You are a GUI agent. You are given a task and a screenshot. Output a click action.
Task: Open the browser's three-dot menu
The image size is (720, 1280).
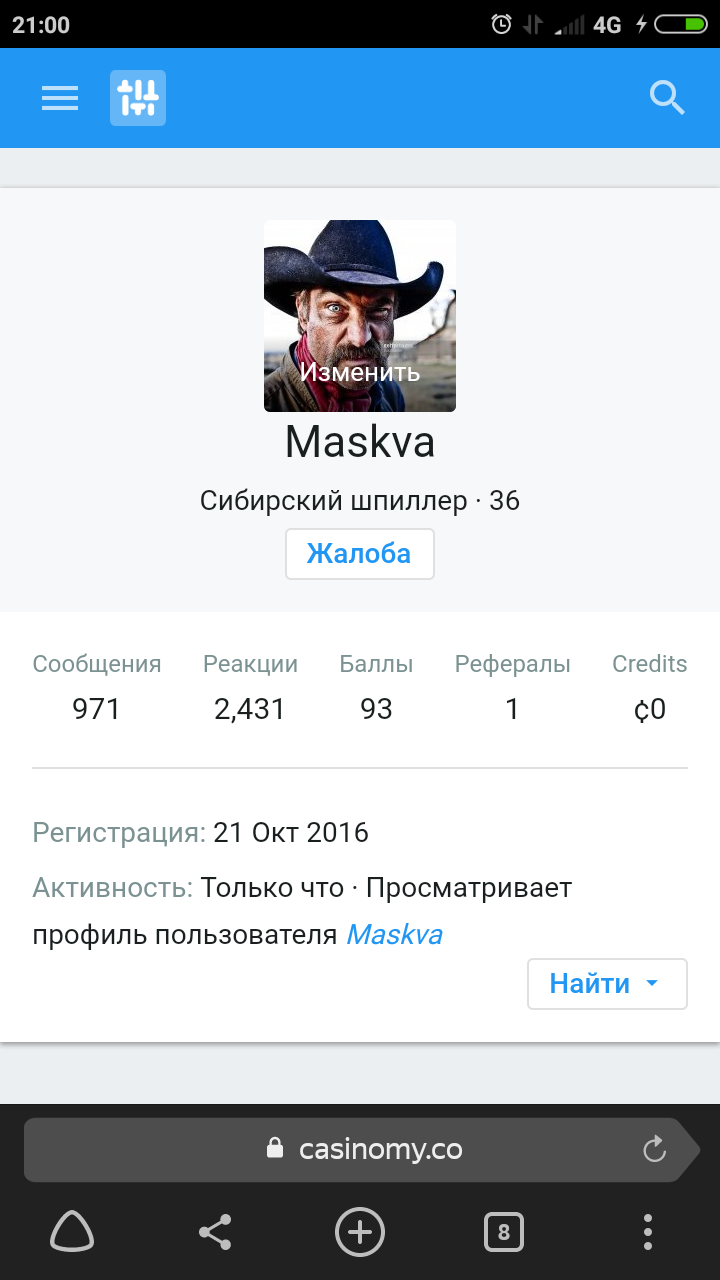[648, 1233]
